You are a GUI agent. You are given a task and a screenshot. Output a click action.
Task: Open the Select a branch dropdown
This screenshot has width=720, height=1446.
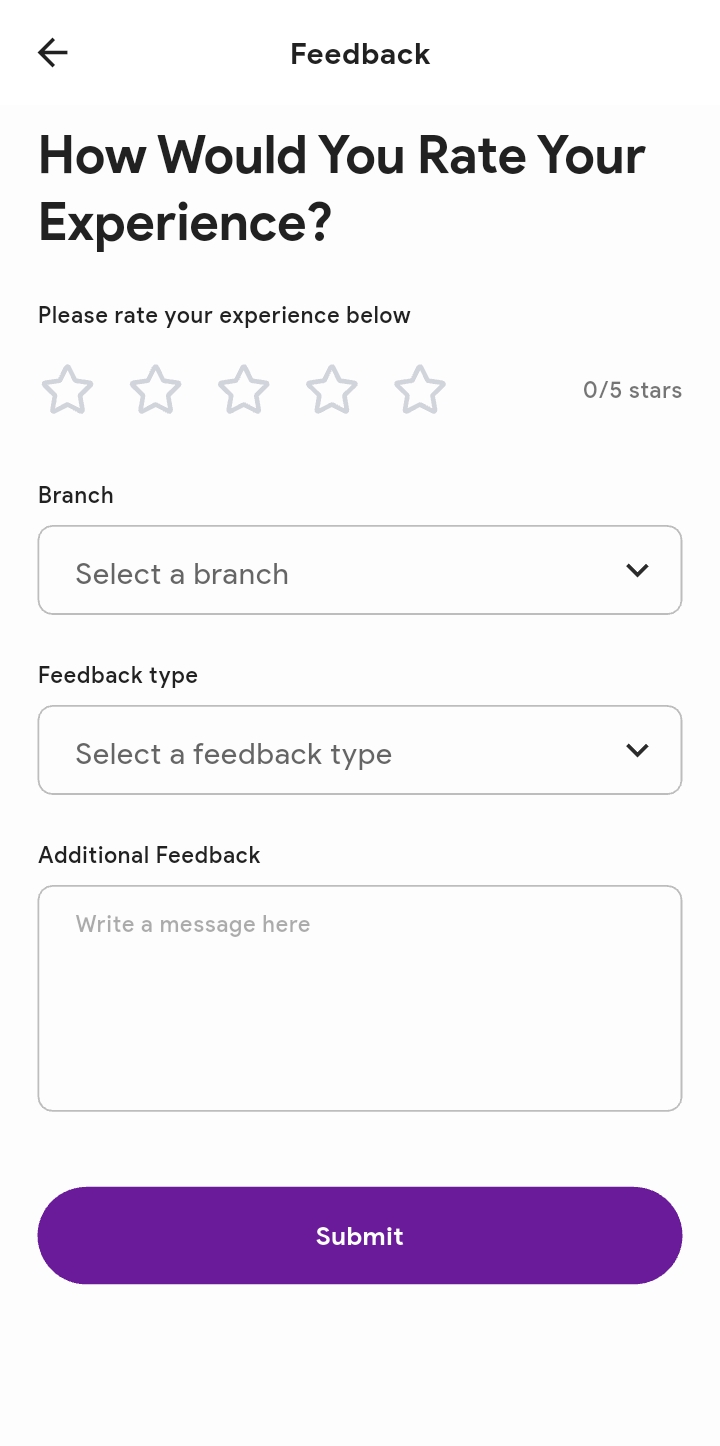pos(360,570)
